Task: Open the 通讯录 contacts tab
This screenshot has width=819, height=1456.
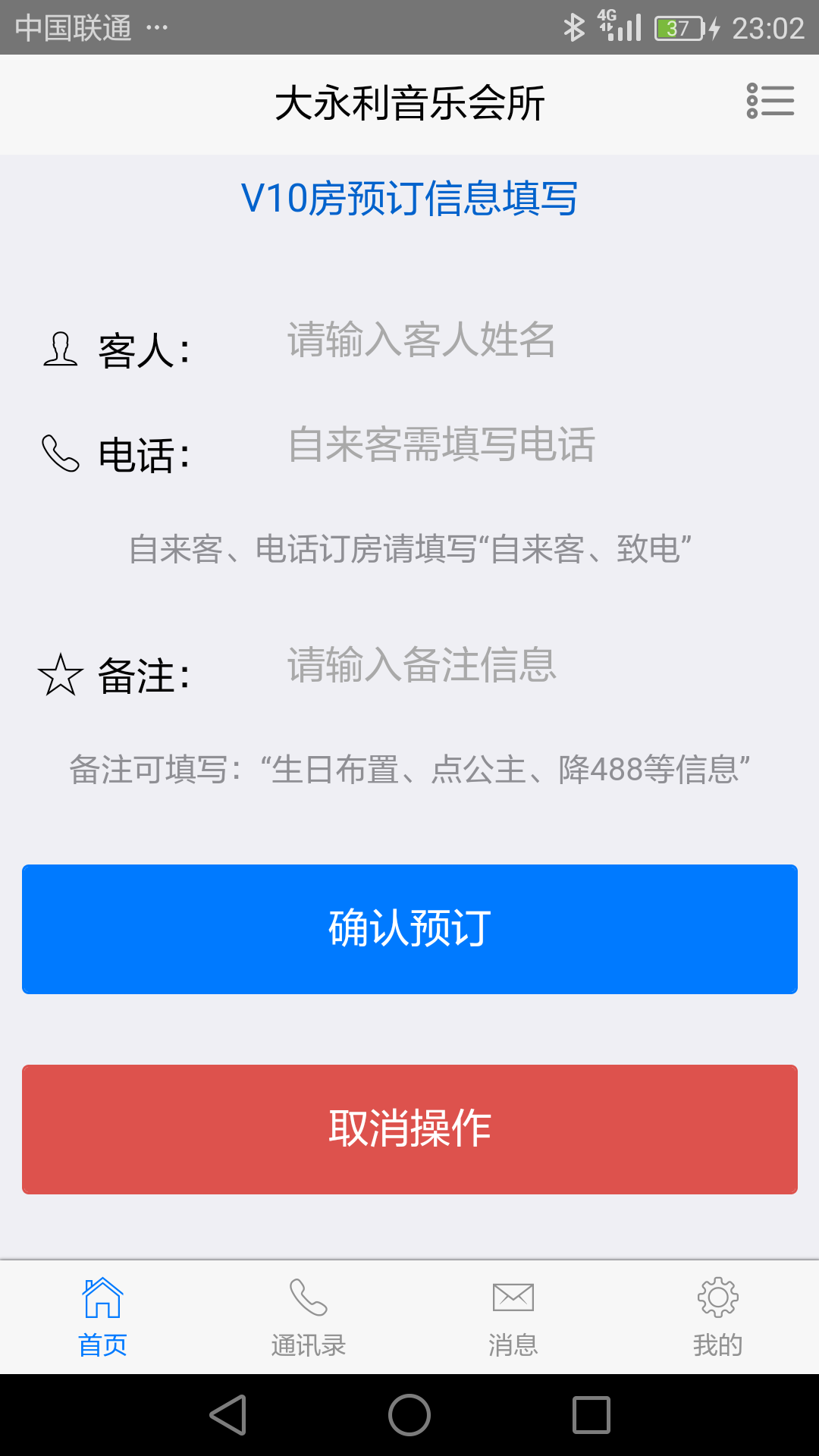Action: (308, 1318)
